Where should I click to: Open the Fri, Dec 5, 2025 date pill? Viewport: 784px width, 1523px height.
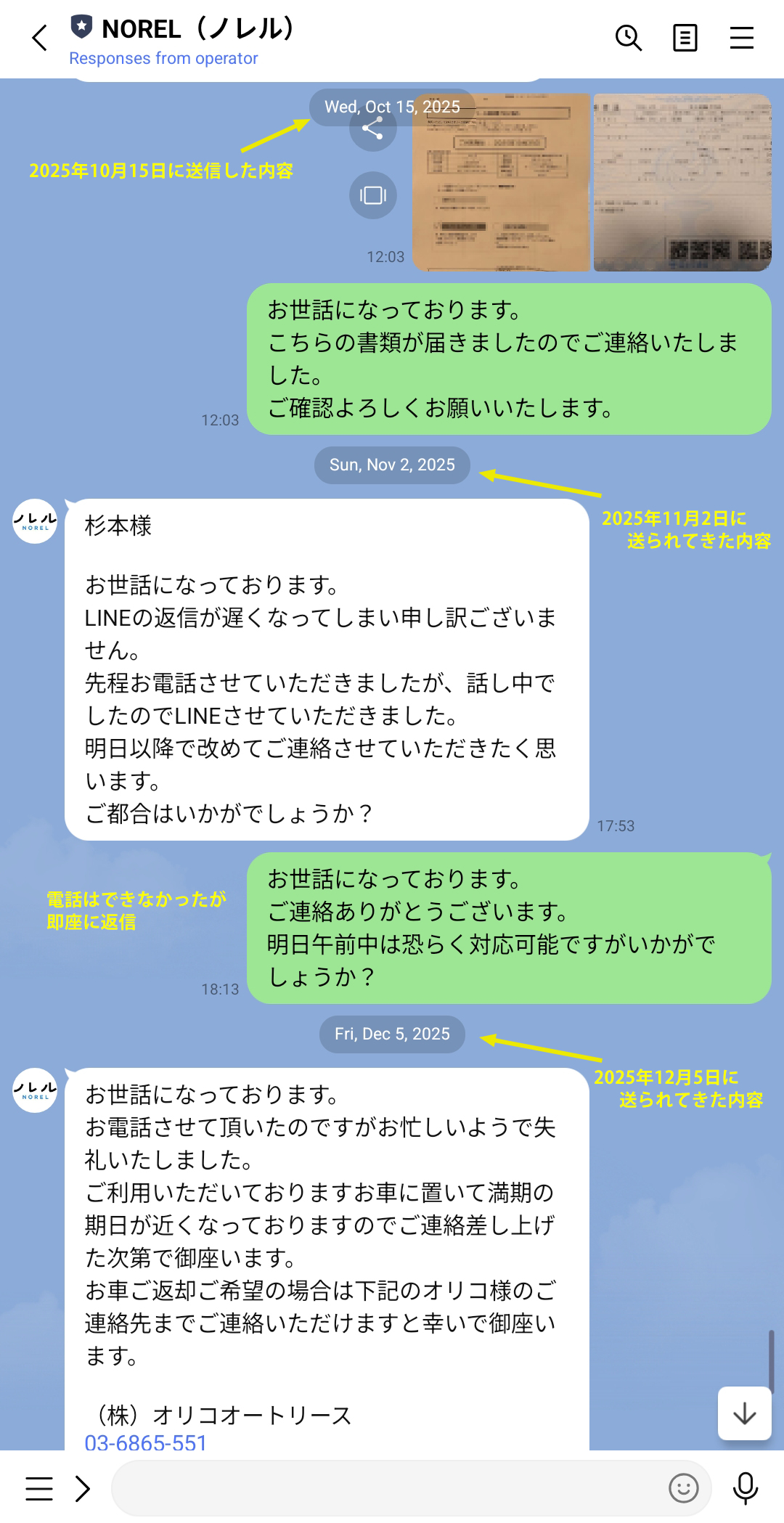tap(391, 1034)
